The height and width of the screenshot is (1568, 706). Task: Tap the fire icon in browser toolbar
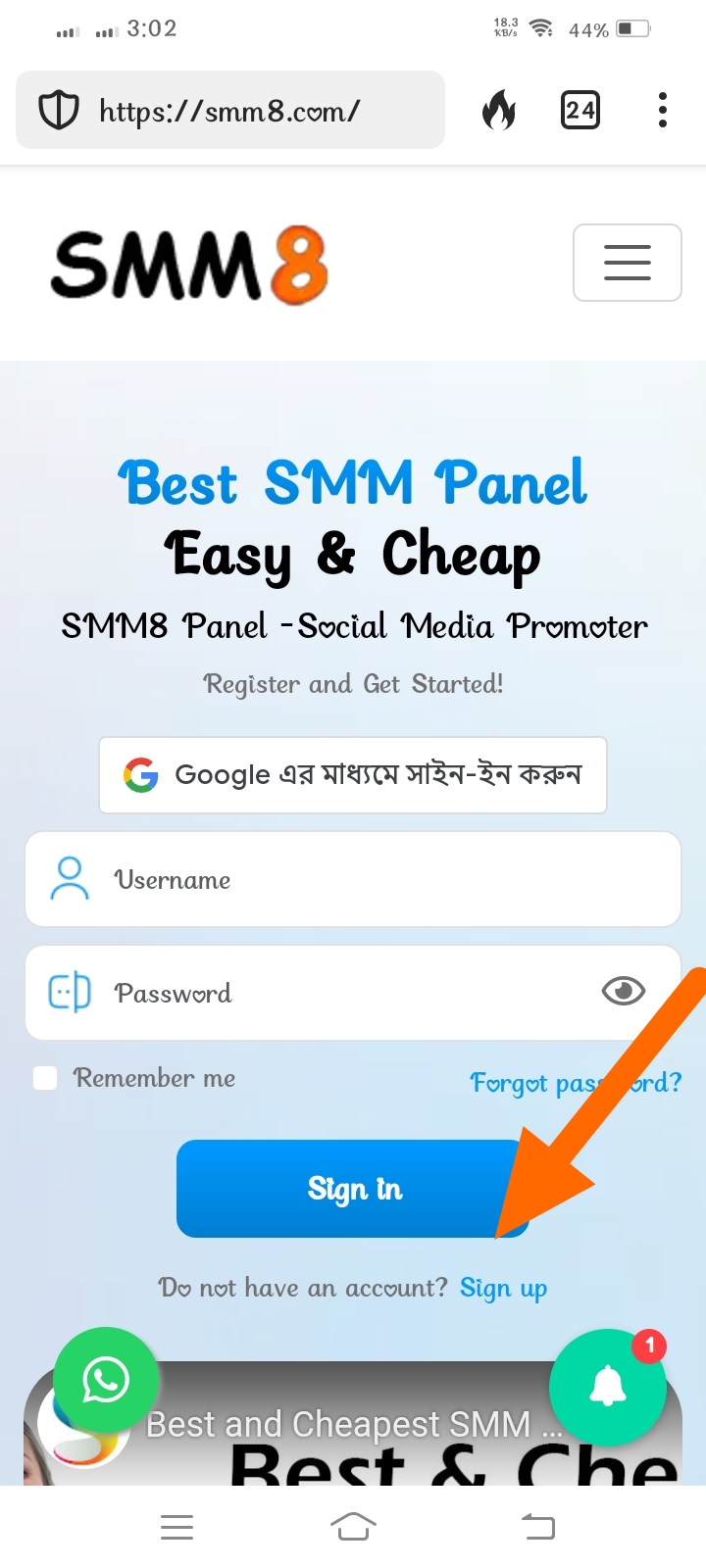(x=498, y=110)
